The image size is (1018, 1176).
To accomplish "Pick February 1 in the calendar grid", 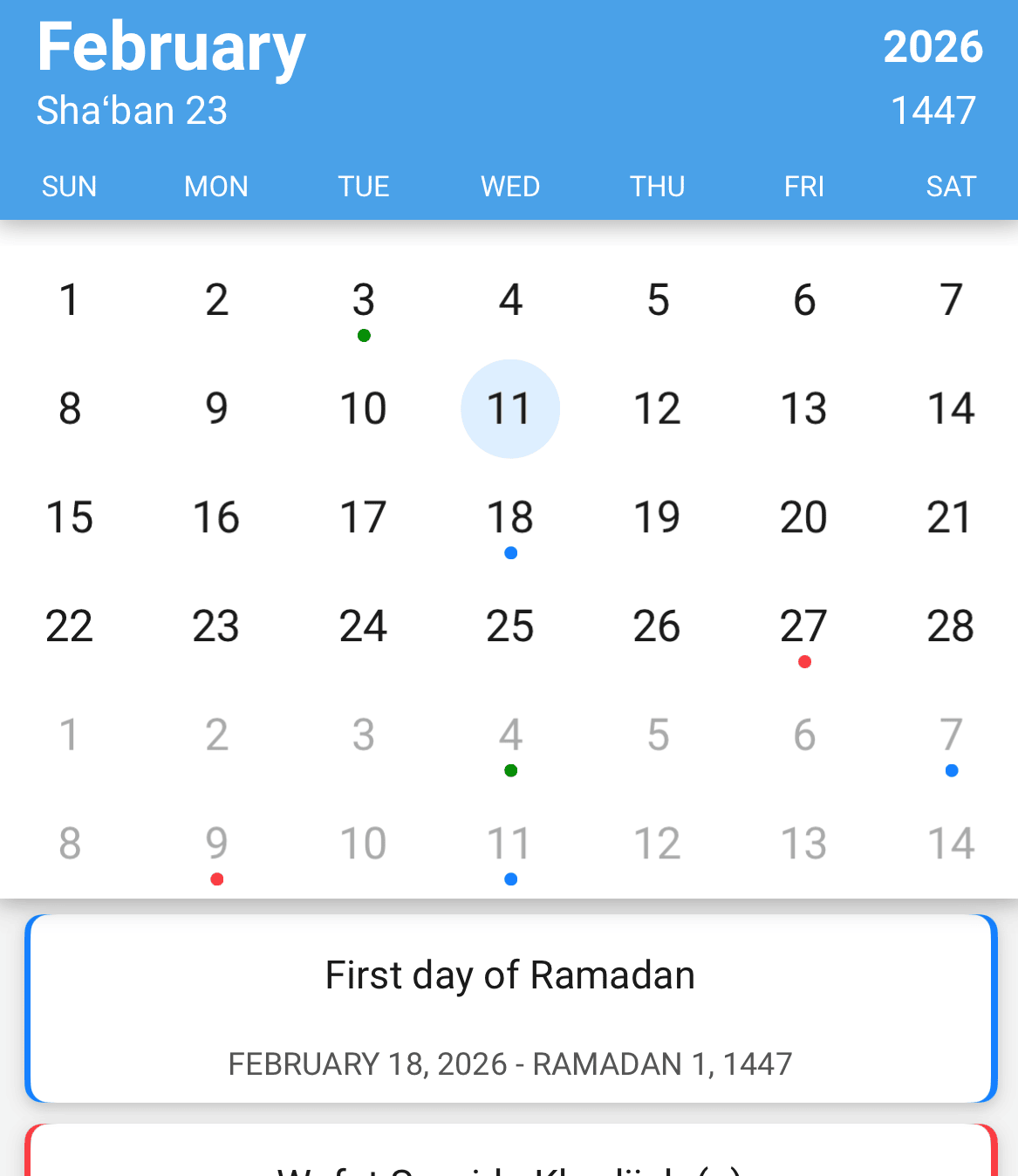I will pyautogui.click(x=70, y=300).
